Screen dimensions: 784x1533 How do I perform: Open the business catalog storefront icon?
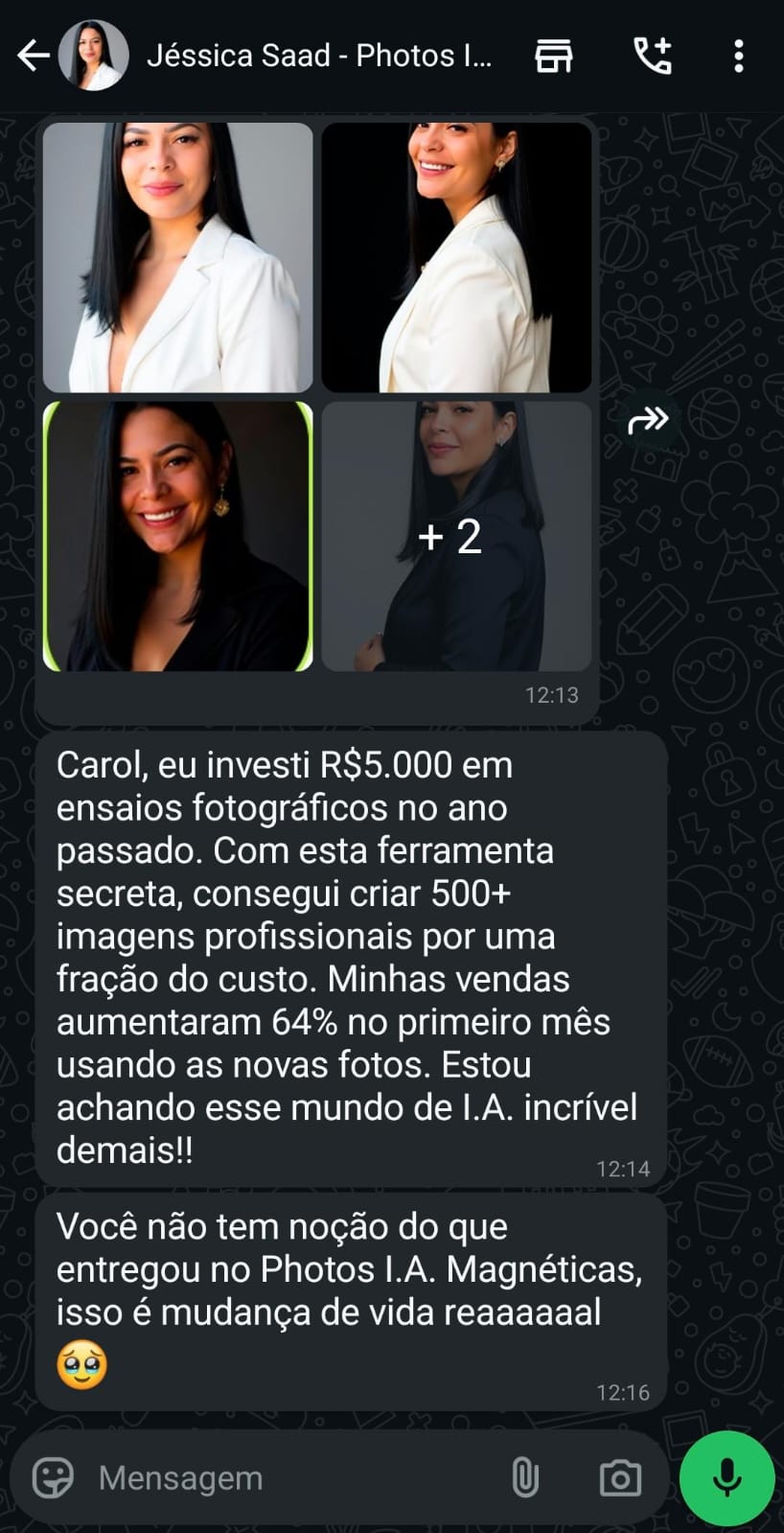553,56
